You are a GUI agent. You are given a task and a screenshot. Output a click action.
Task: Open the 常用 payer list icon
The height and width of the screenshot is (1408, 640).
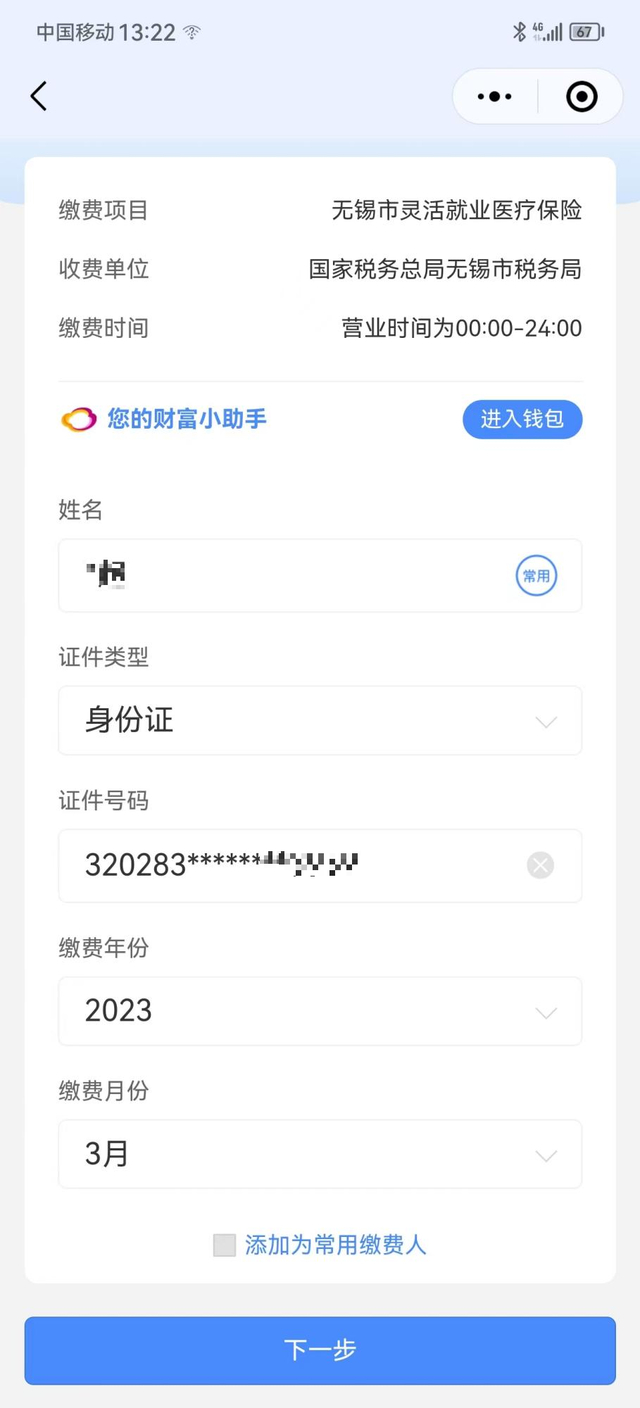536,576
